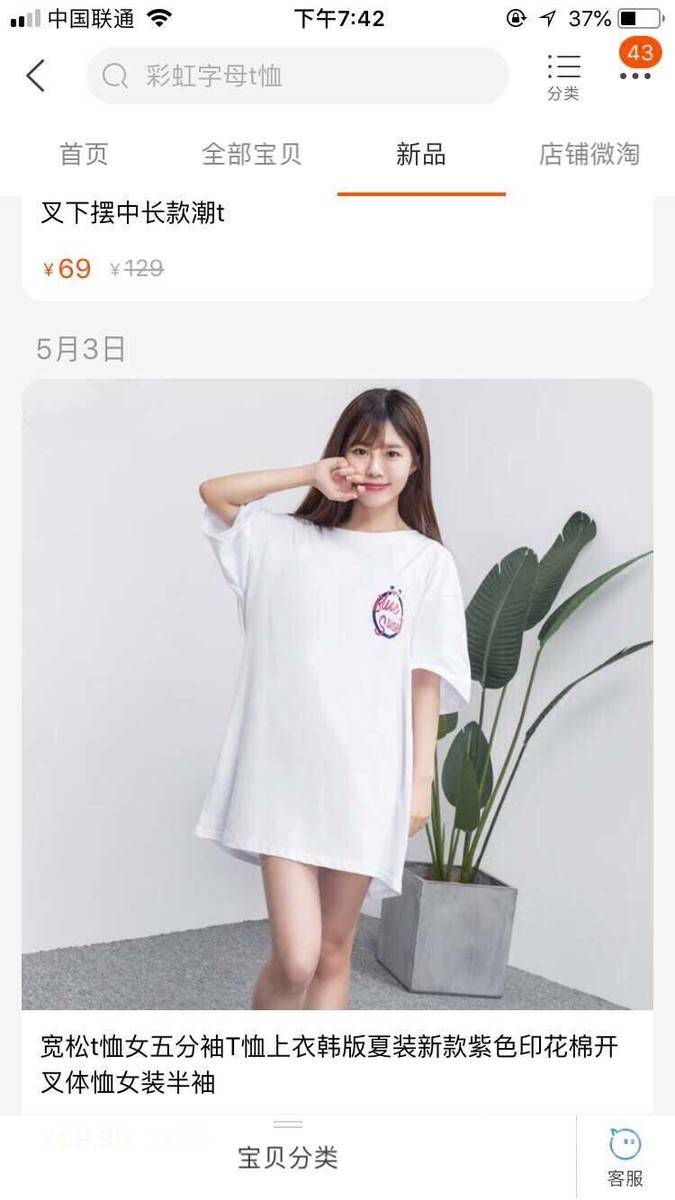Open the 分类 category list icon
The image size is (675, 1200).
tap(563, 77)
